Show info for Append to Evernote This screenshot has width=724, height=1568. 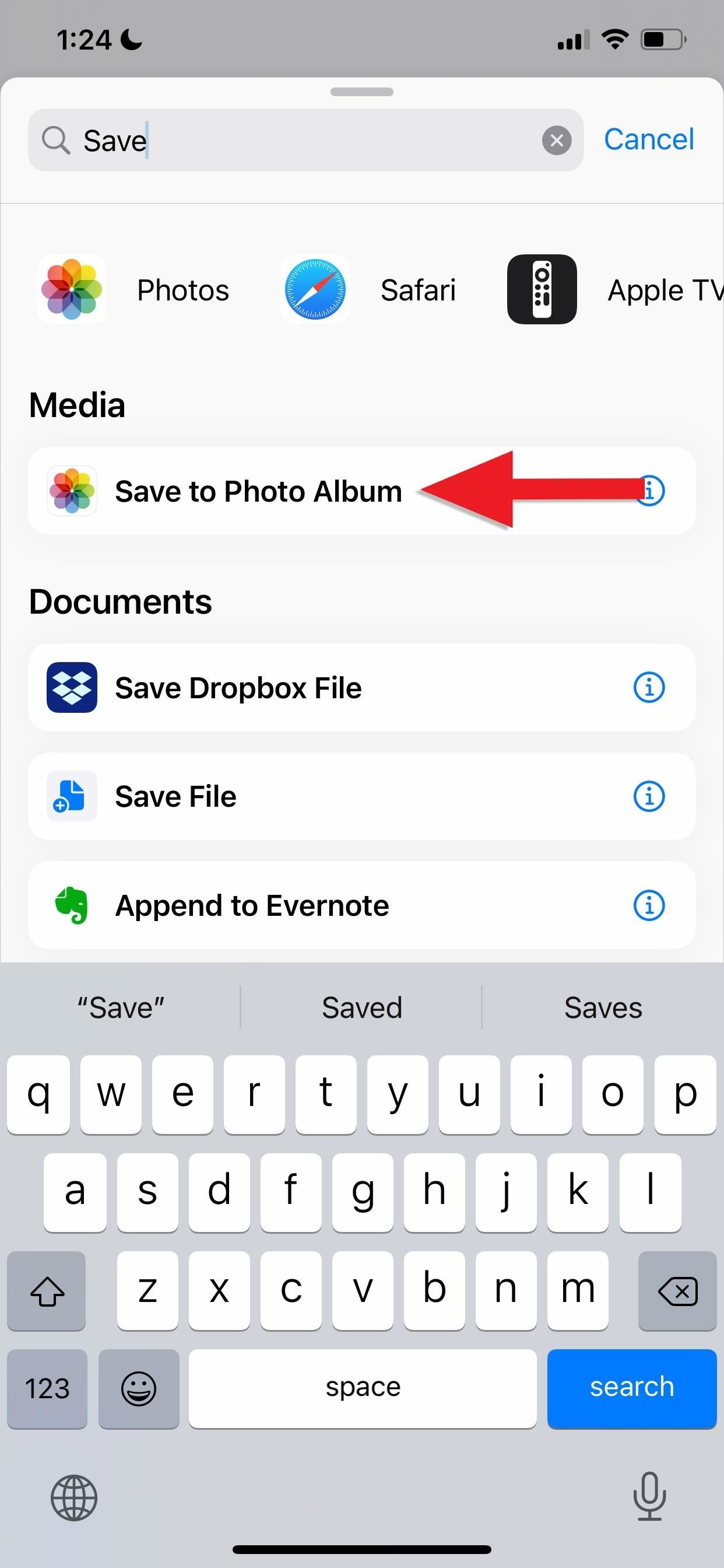click(x=649, y=906)
